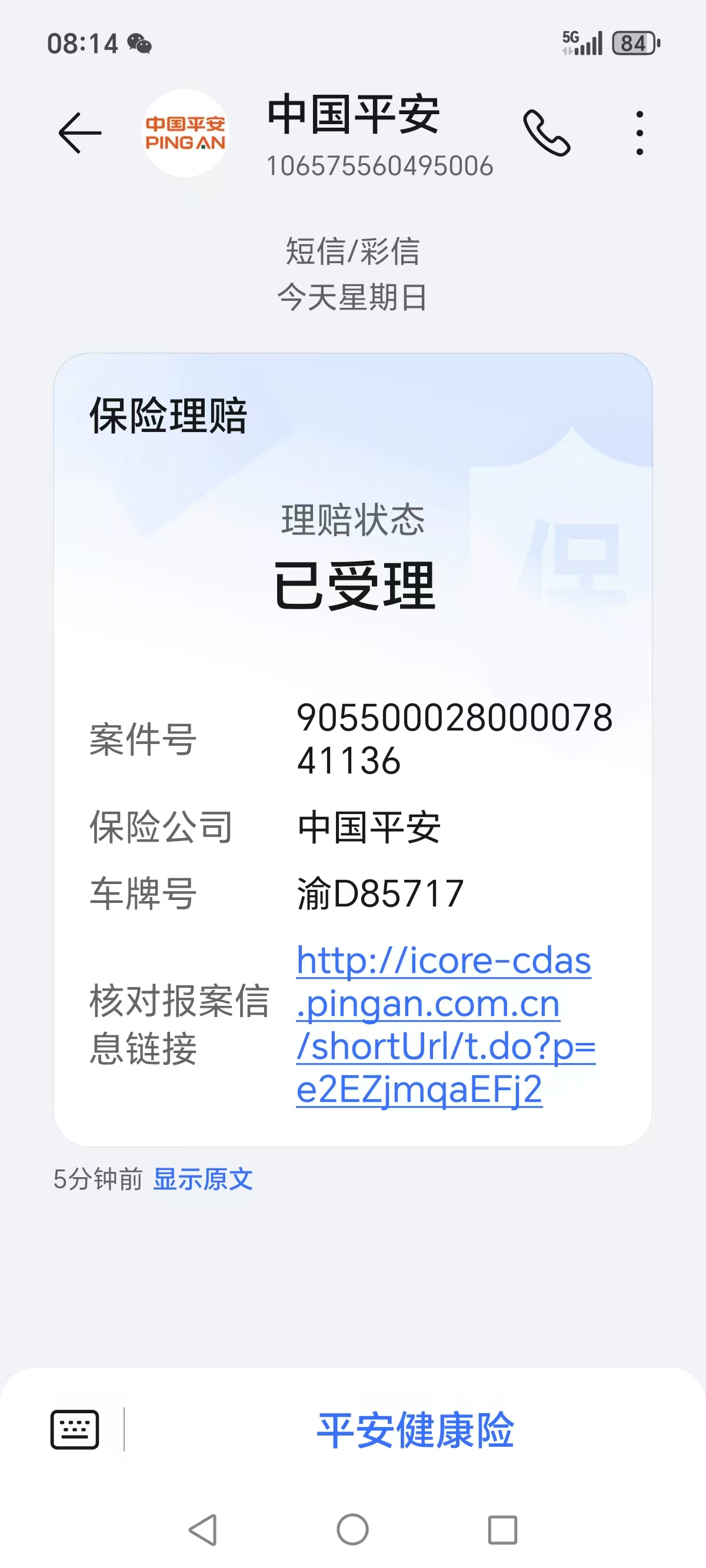The height and width of the screenshot is (1568, 706).
Task: Tap 显示原文 to show original message
Action: pos(202,1179)
